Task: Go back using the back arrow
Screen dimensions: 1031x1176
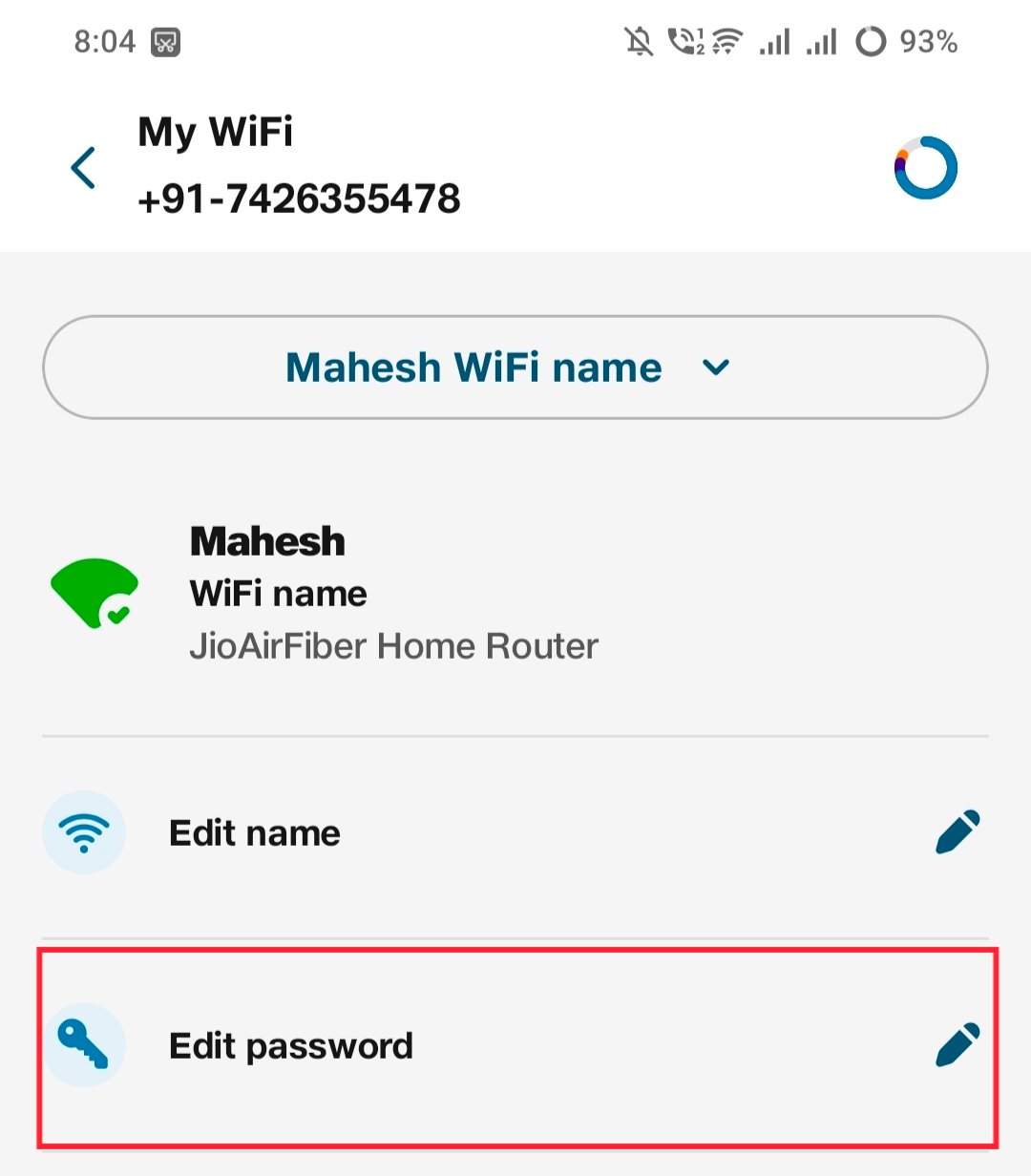Action: coord(84,168)
